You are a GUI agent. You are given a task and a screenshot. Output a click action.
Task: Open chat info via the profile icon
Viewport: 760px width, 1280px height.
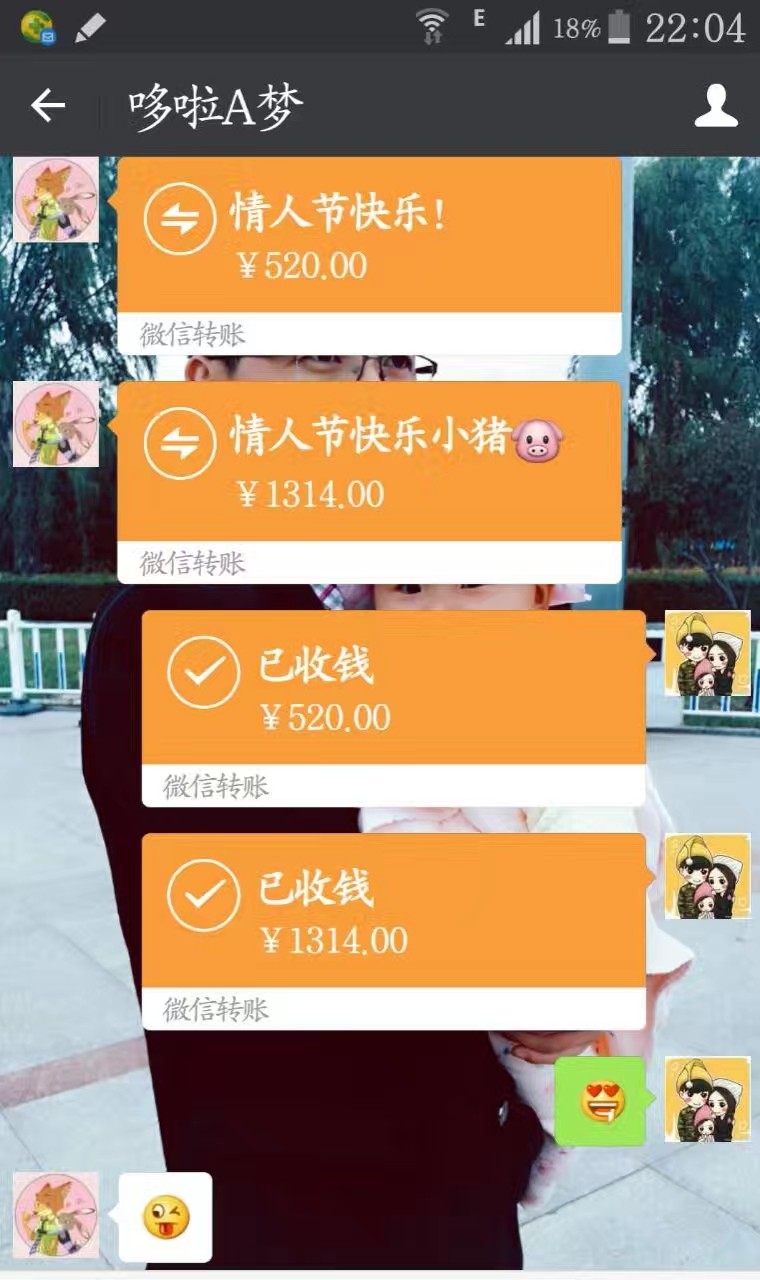click(x=716, y=106)
